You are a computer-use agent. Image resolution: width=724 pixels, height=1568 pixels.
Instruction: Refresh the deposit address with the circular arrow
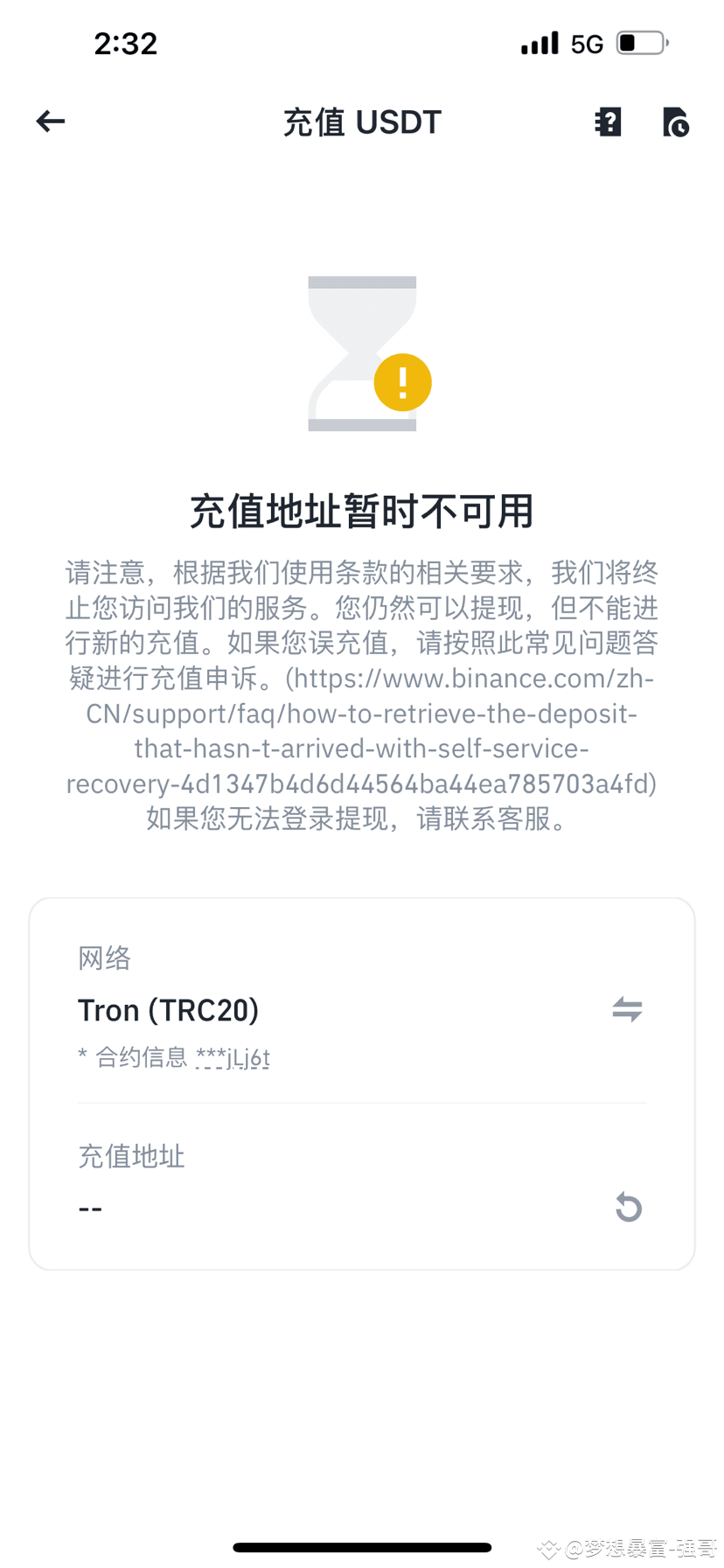click(628, 1207)
